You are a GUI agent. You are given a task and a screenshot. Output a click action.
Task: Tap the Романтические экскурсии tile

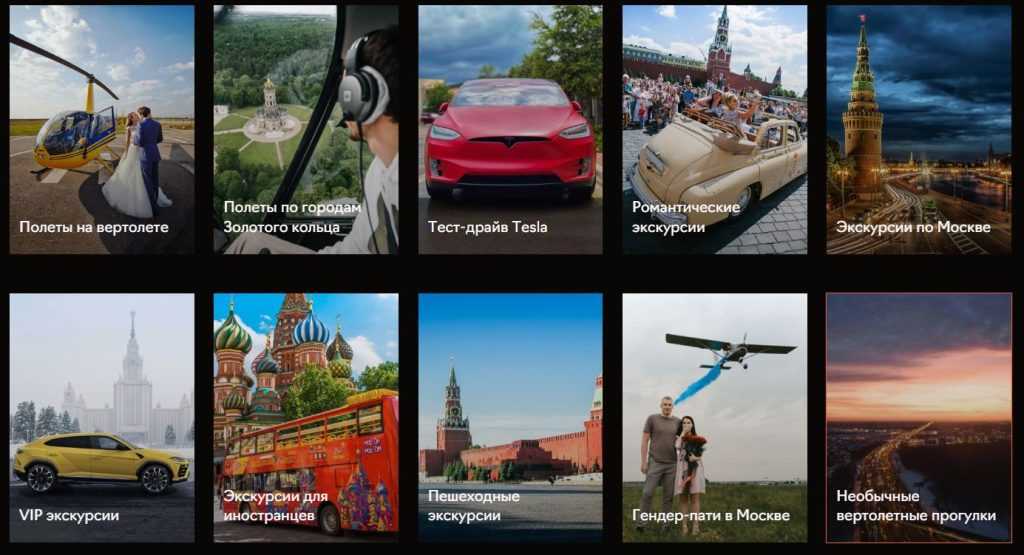pyautogui.click(x=714, y=130)
